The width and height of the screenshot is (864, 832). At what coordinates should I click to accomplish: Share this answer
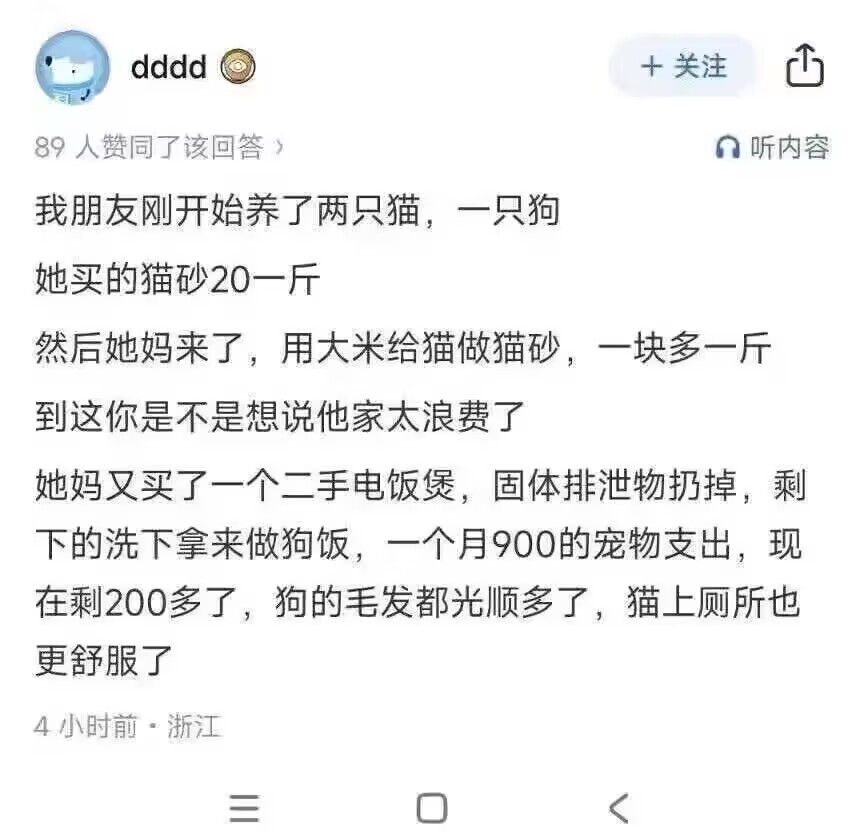[805, 67]
